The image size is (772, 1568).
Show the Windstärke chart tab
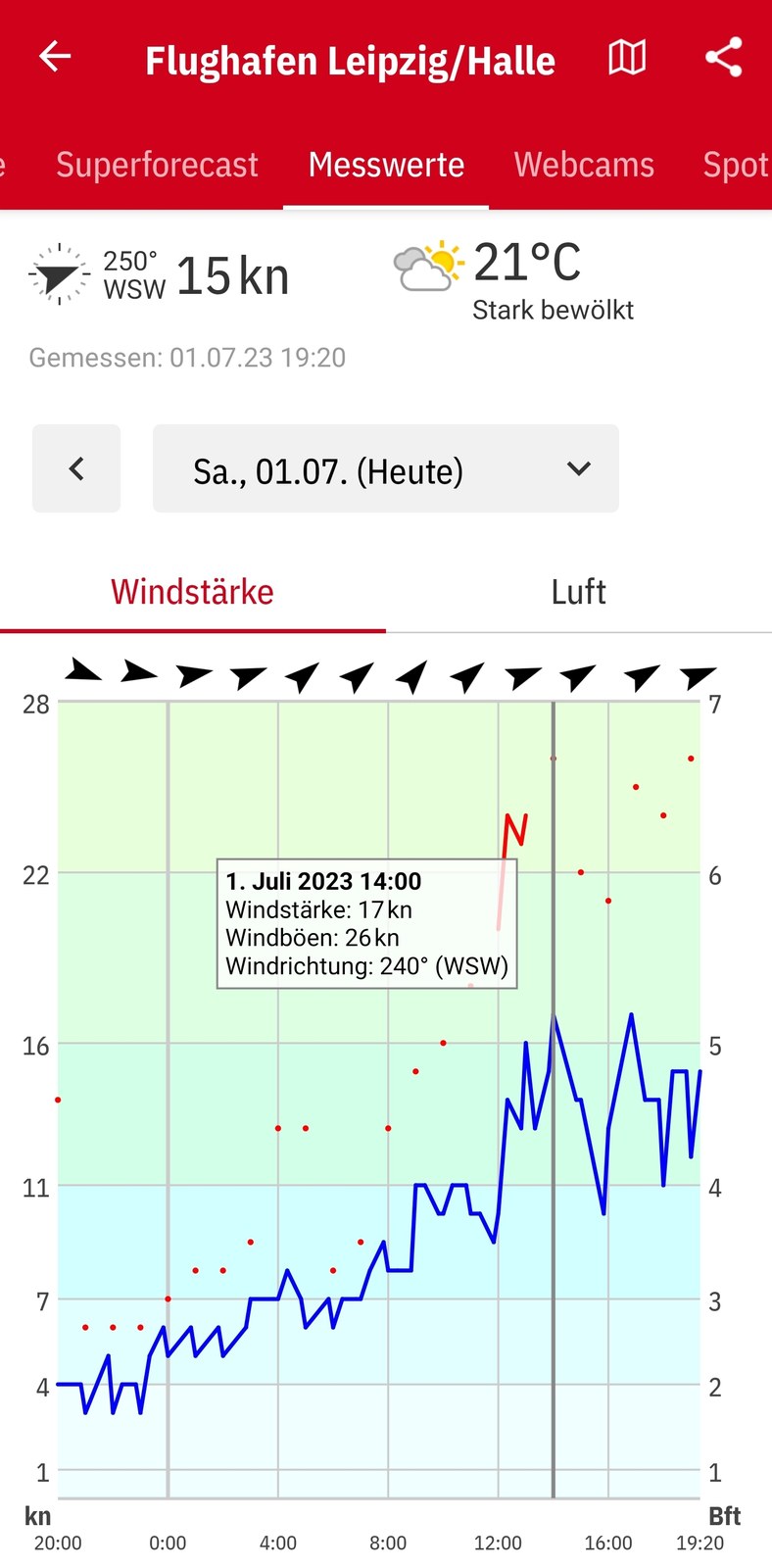[192, 592]
